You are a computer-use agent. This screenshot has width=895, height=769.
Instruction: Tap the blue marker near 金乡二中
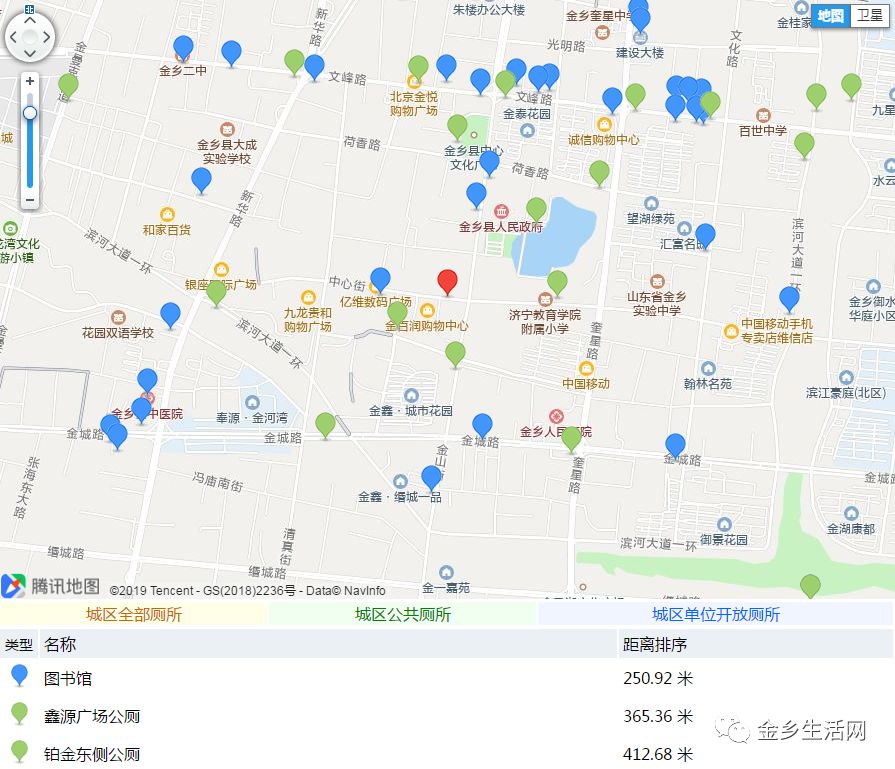(183, 46)
